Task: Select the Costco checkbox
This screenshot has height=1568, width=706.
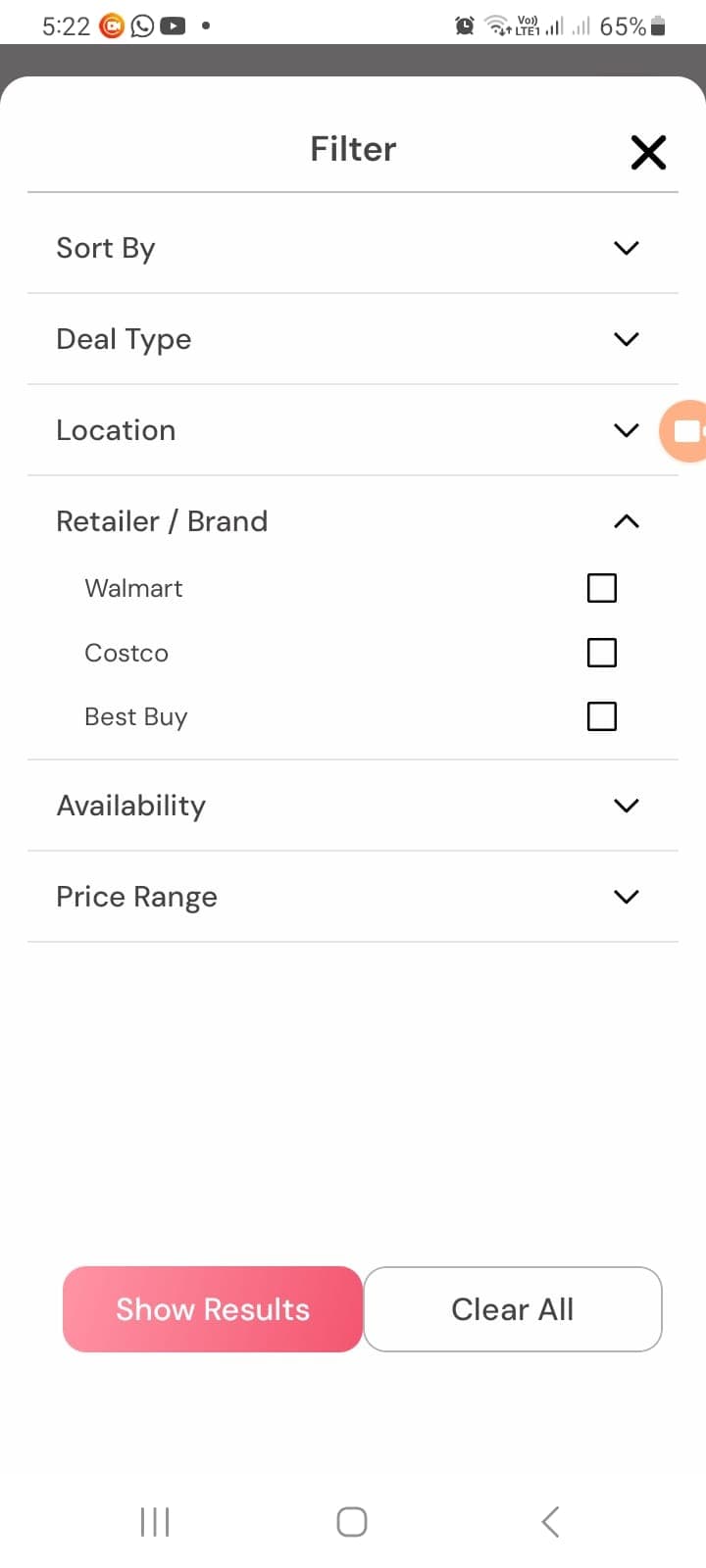Action: pyautogui.click(x=602, y=653)
